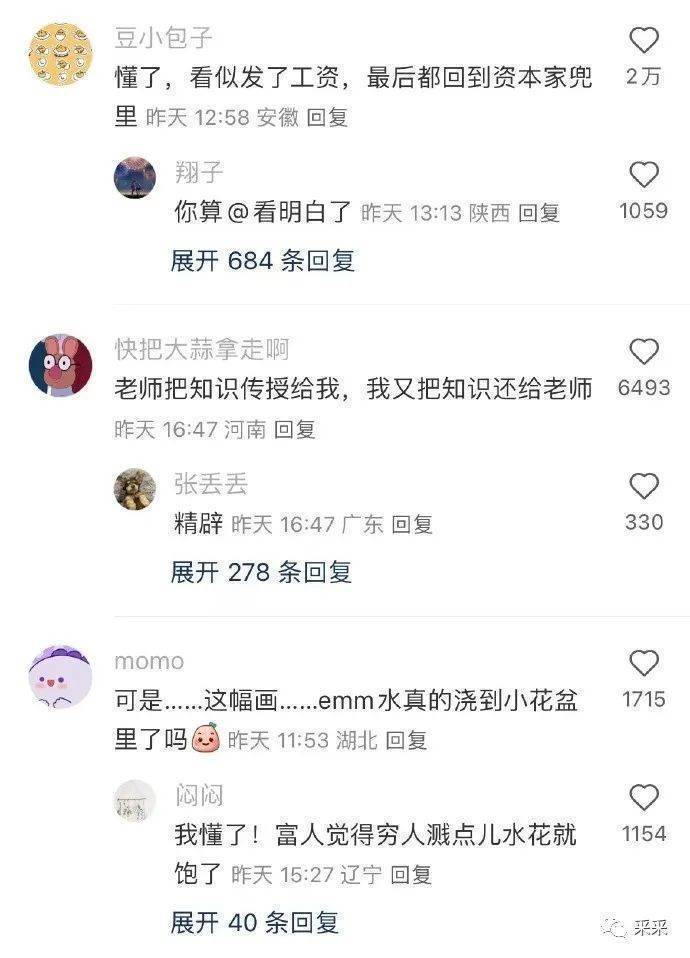The image size is (690, 958).
Task: Like momo's comment
Action: click(644, 662)
